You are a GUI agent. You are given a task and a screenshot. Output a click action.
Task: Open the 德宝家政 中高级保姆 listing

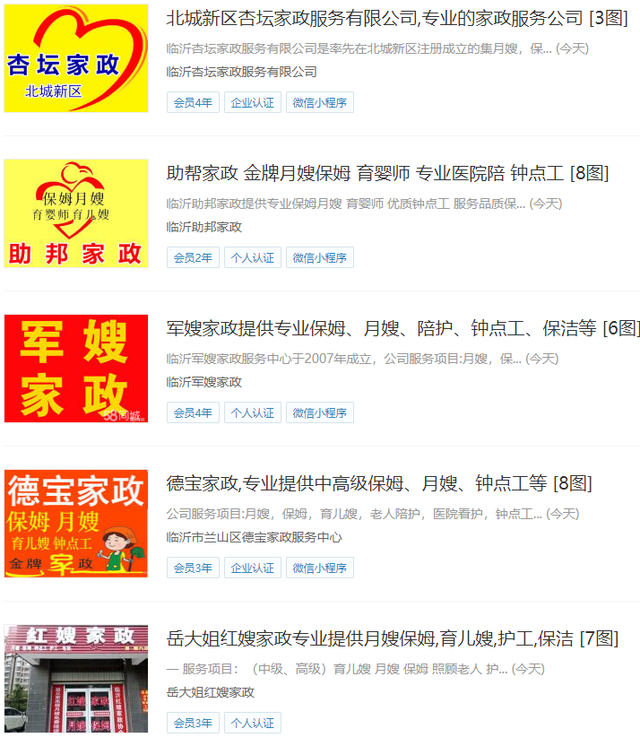pos(379,483)
